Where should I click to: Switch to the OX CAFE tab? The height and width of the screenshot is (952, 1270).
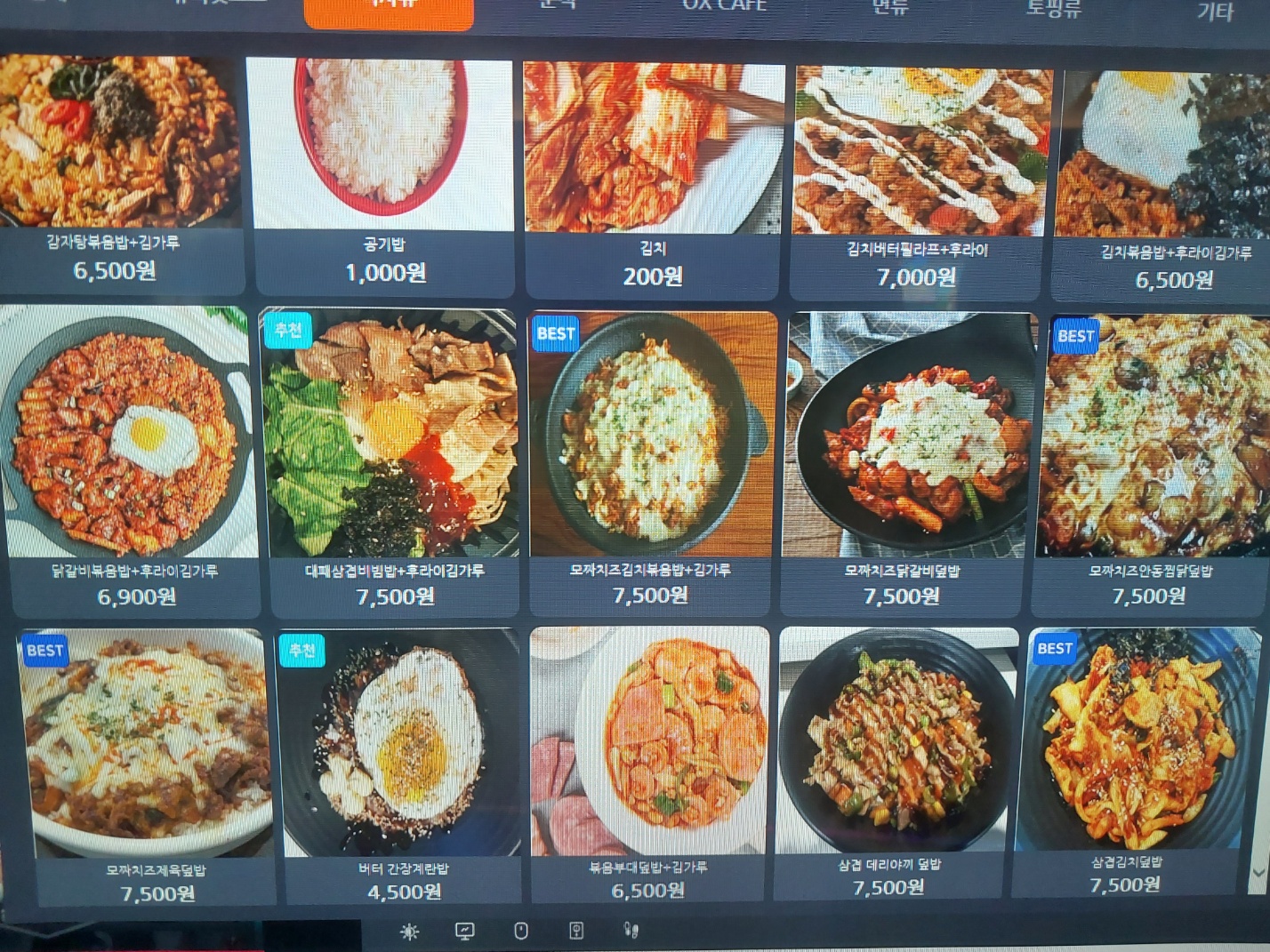[723, 7]
